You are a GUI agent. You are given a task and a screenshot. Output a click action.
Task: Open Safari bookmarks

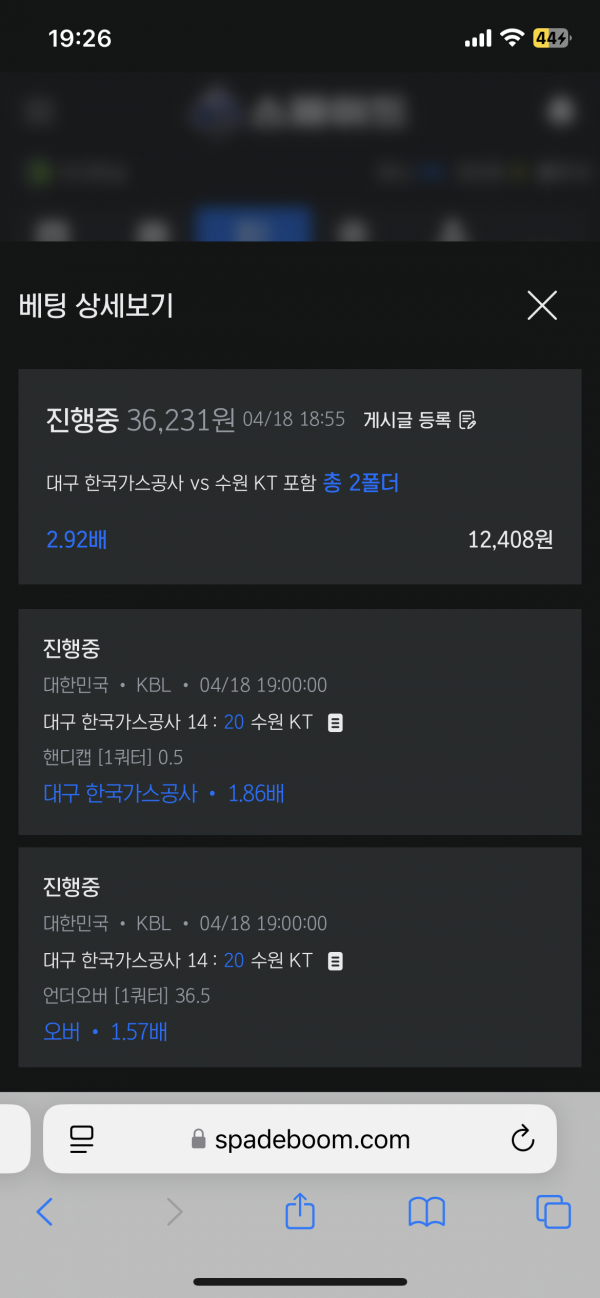pyautogui.click(x=427, y=1212)
